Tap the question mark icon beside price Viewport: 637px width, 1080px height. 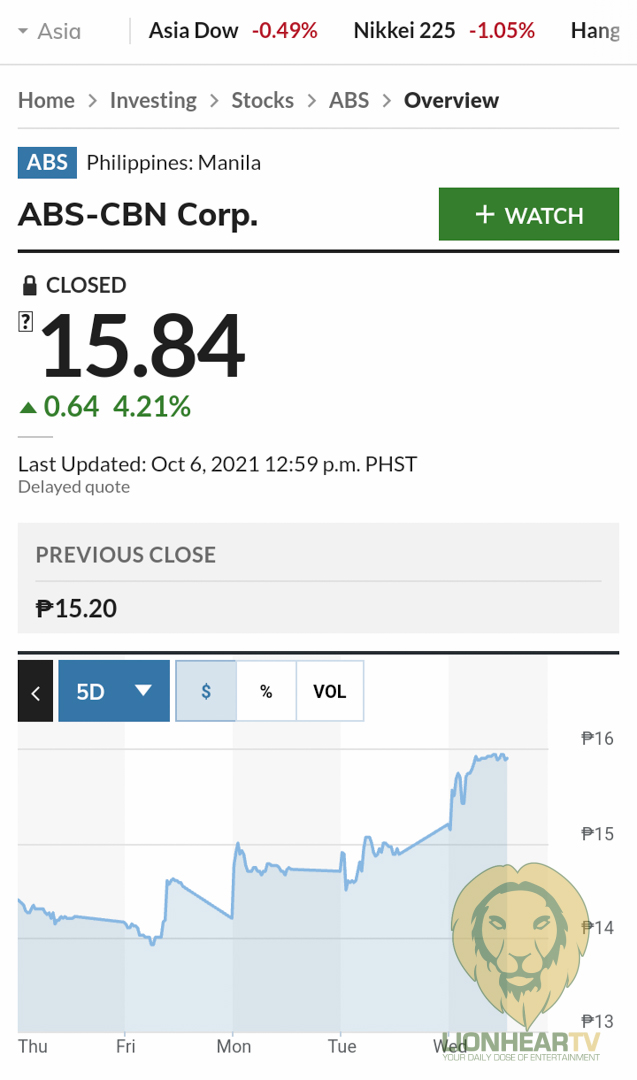coord(25,321)
